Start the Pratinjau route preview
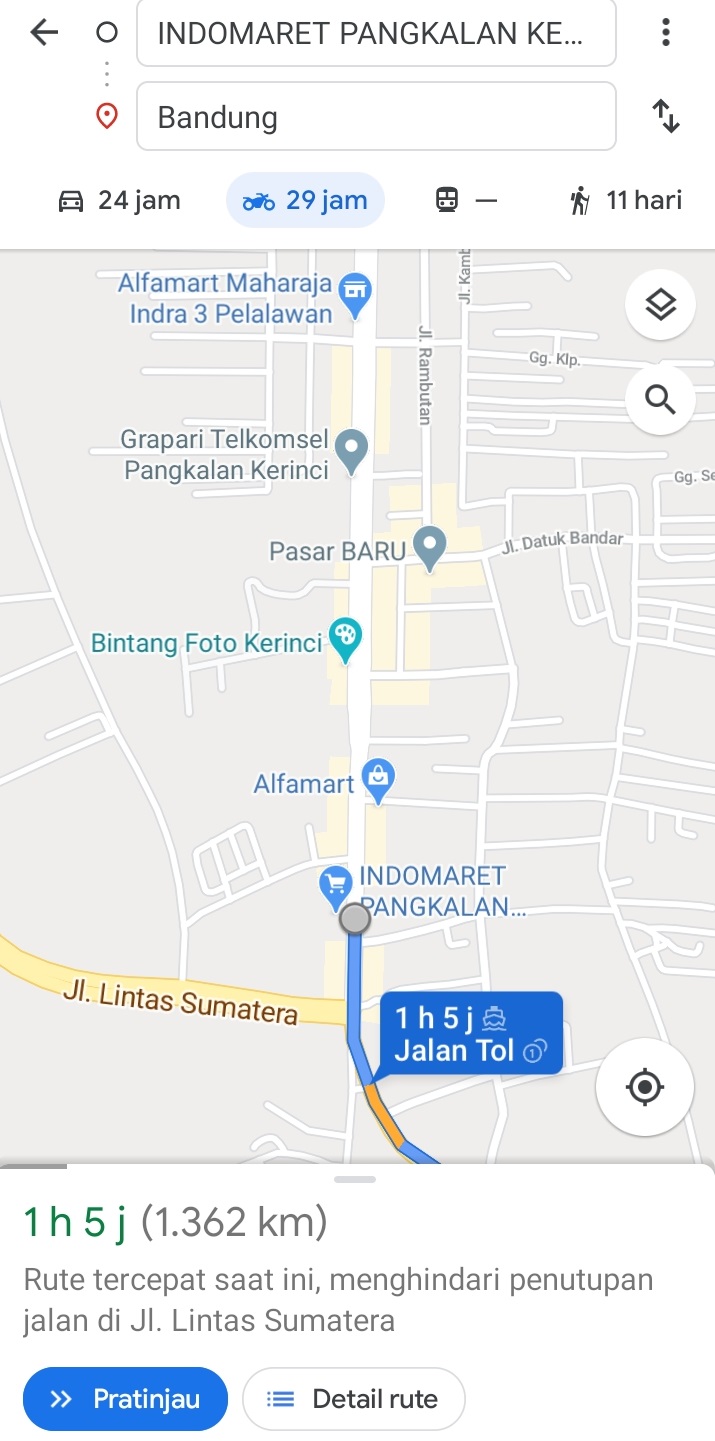Viewport: 715px width, 1441px height. [x=125, y=1398]
